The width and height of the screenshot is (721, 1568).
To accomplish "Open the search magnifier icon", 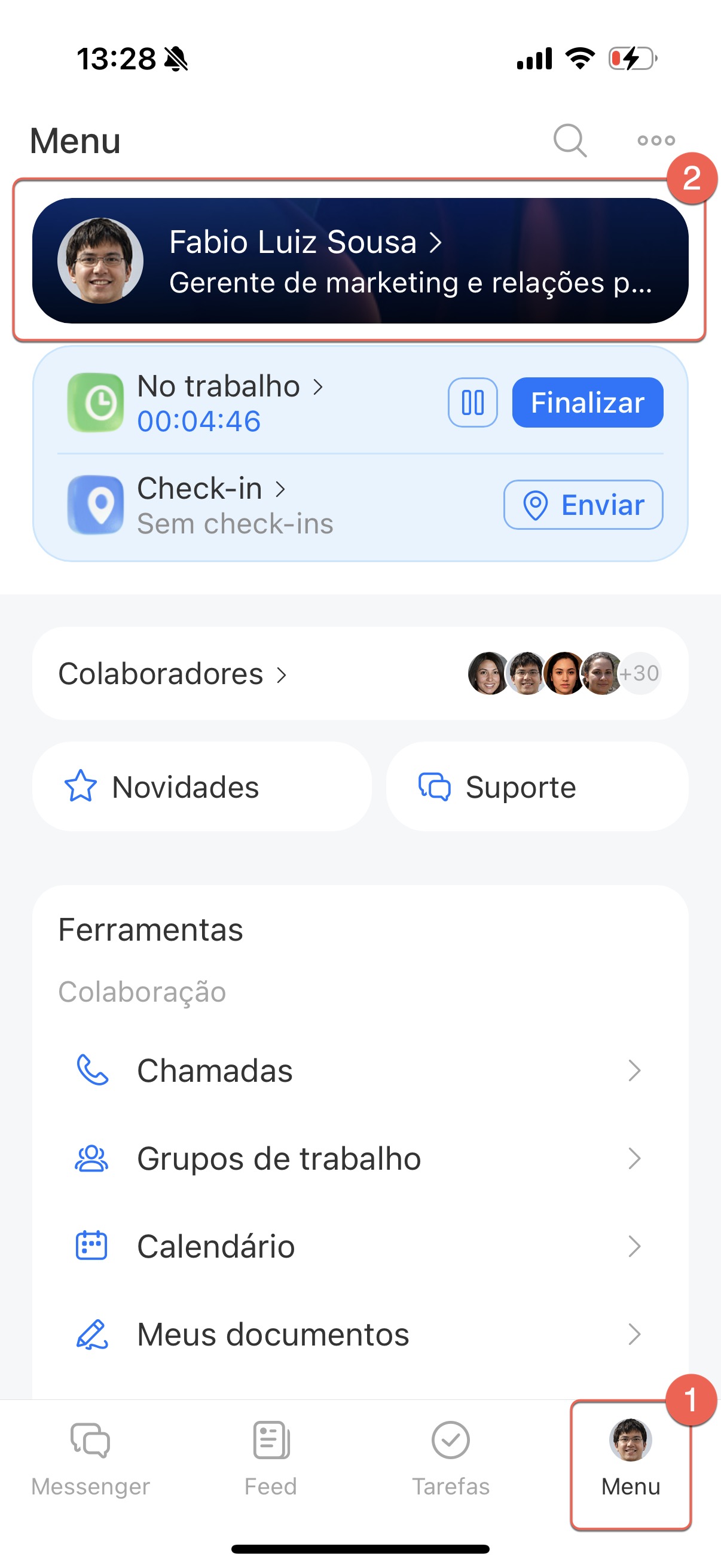I will coord(570,141).
